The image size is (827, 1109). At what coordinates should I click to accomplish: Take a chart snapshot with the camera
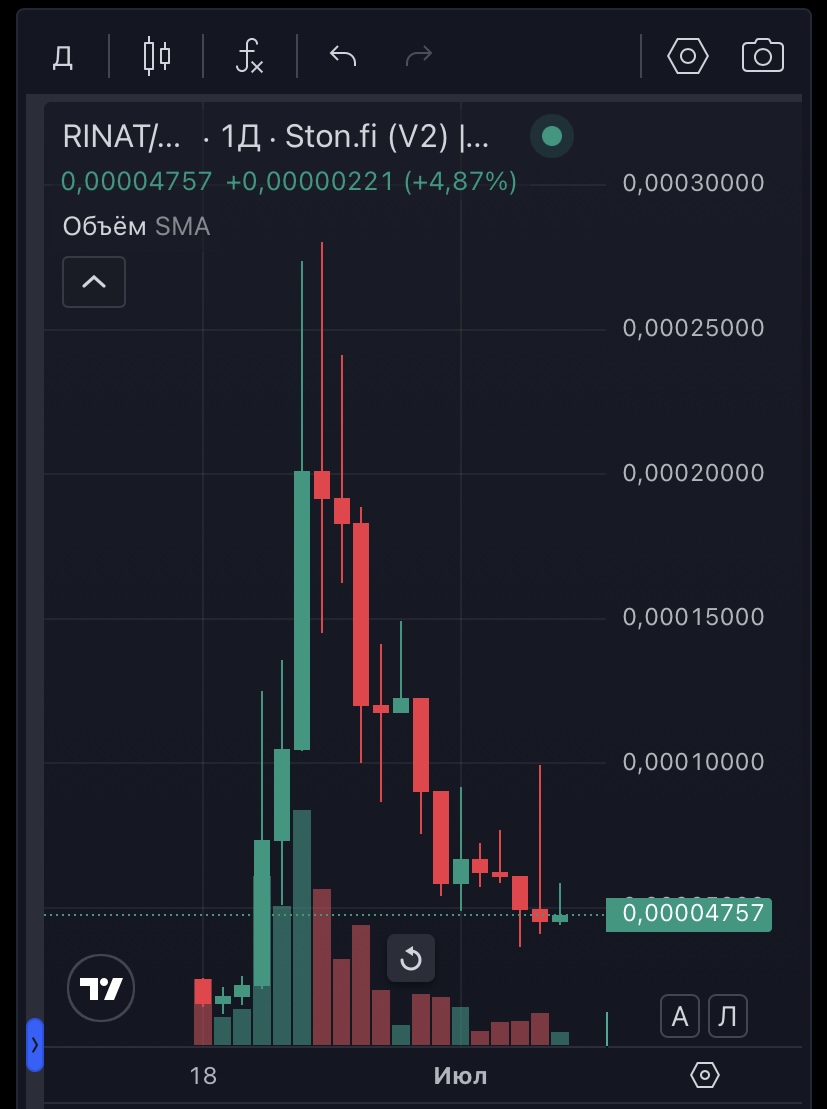(762, 57)
